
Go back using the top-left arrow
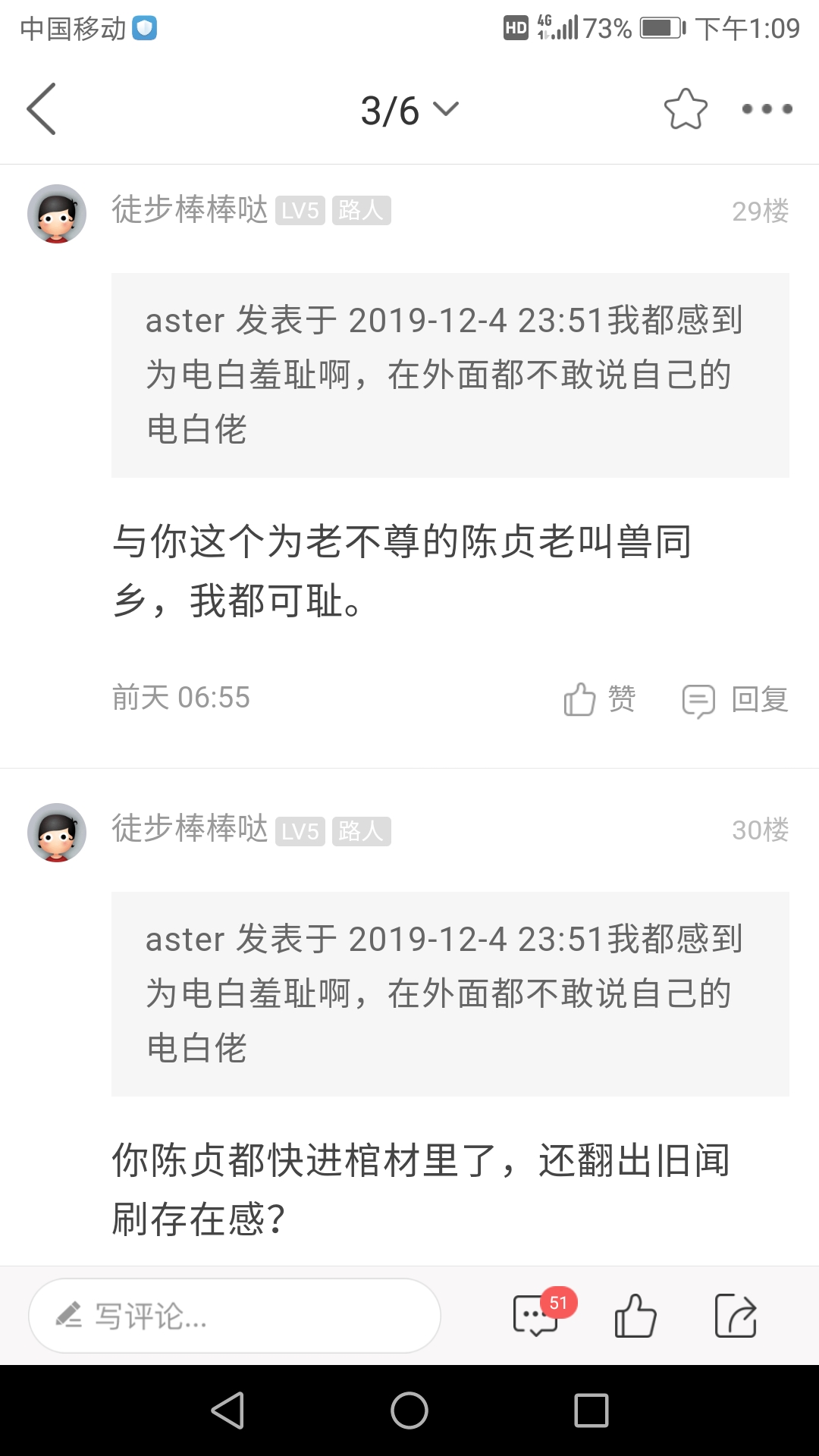click(x=42, y=109)
